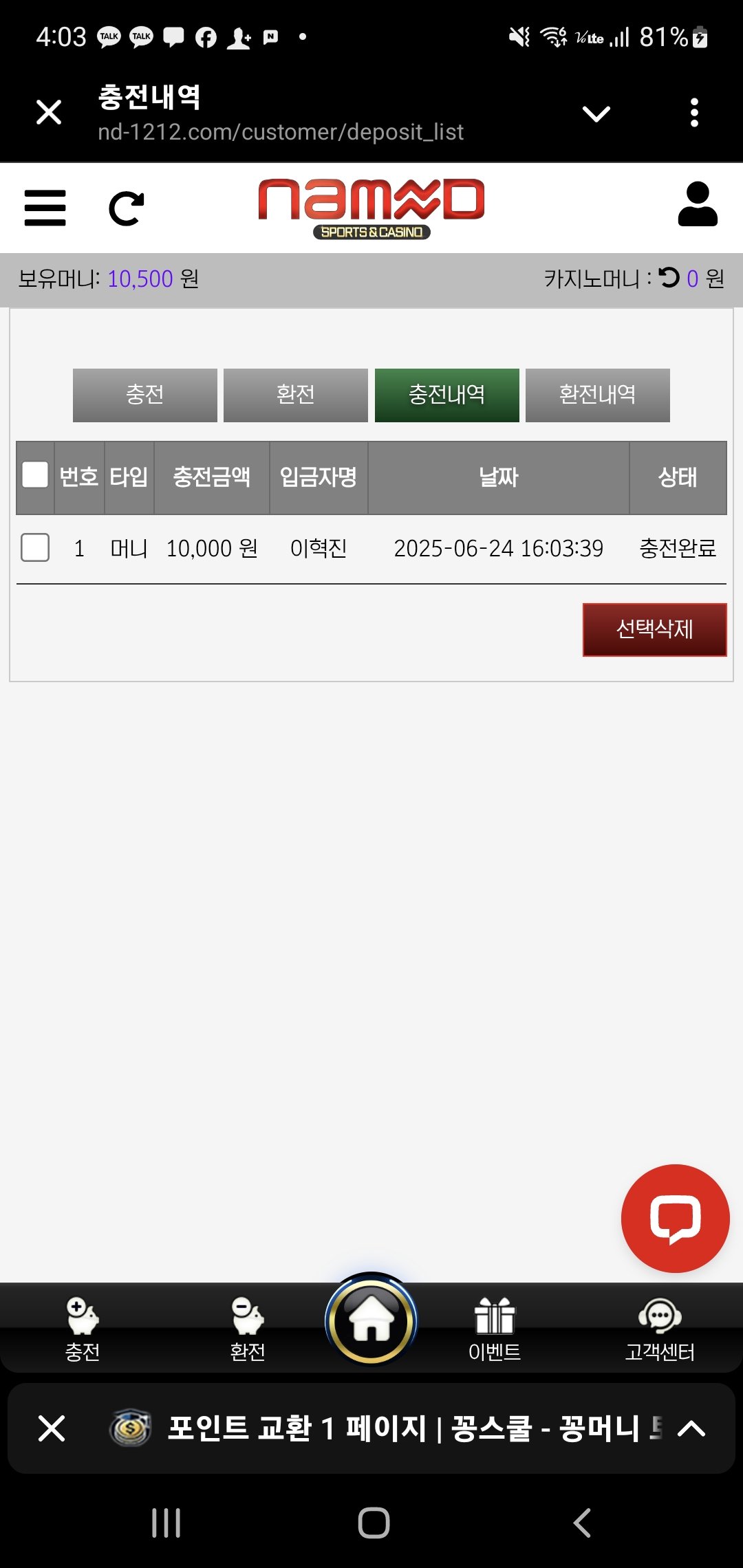The width and height of the screenshot is (743, 1568).
Task: Tick the checkbox for deposit row 1
Action: tap(35, 547)
